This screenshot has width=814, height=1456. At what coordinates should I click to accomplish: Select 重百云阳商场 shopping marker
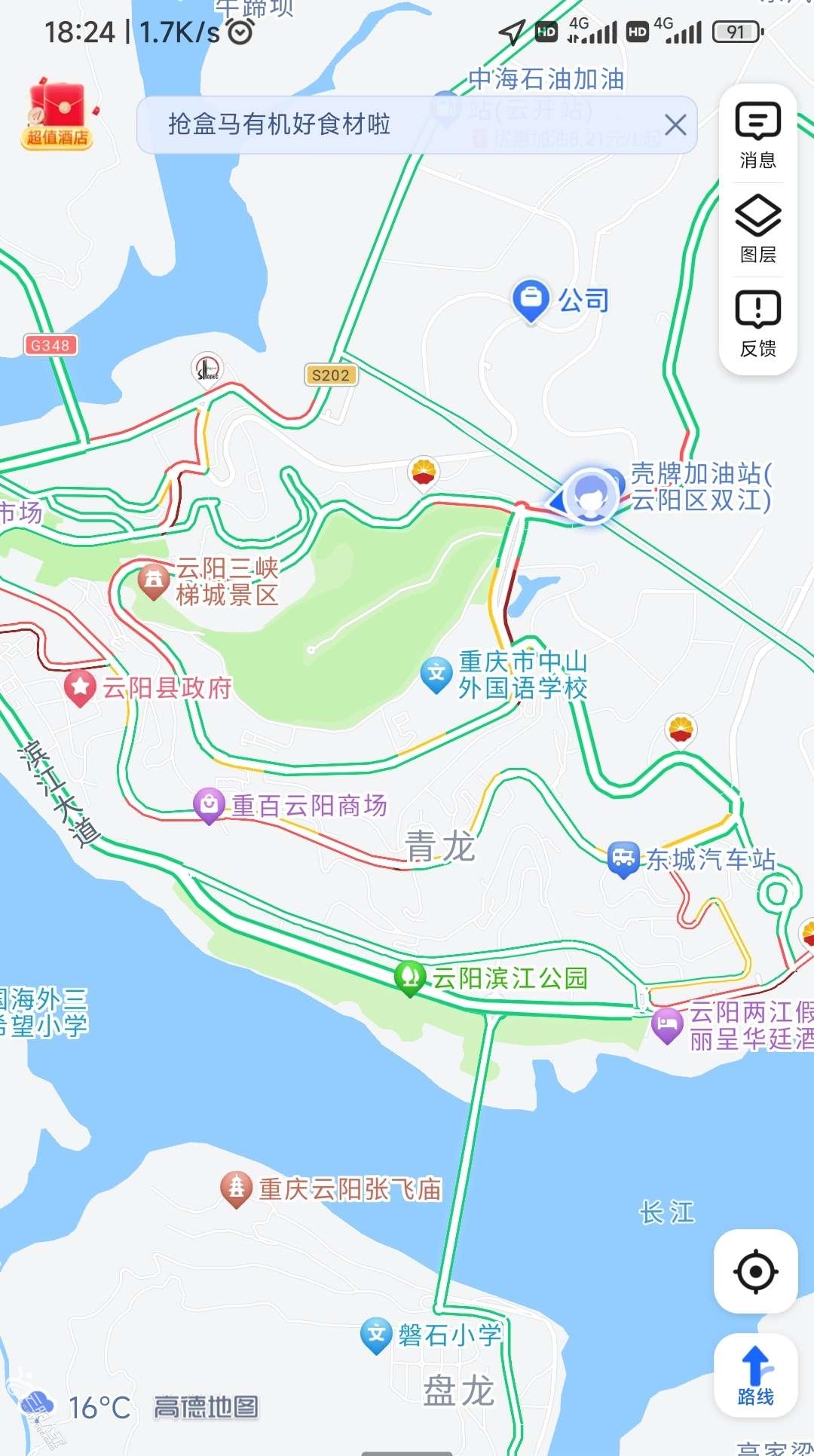pos(210,805)
